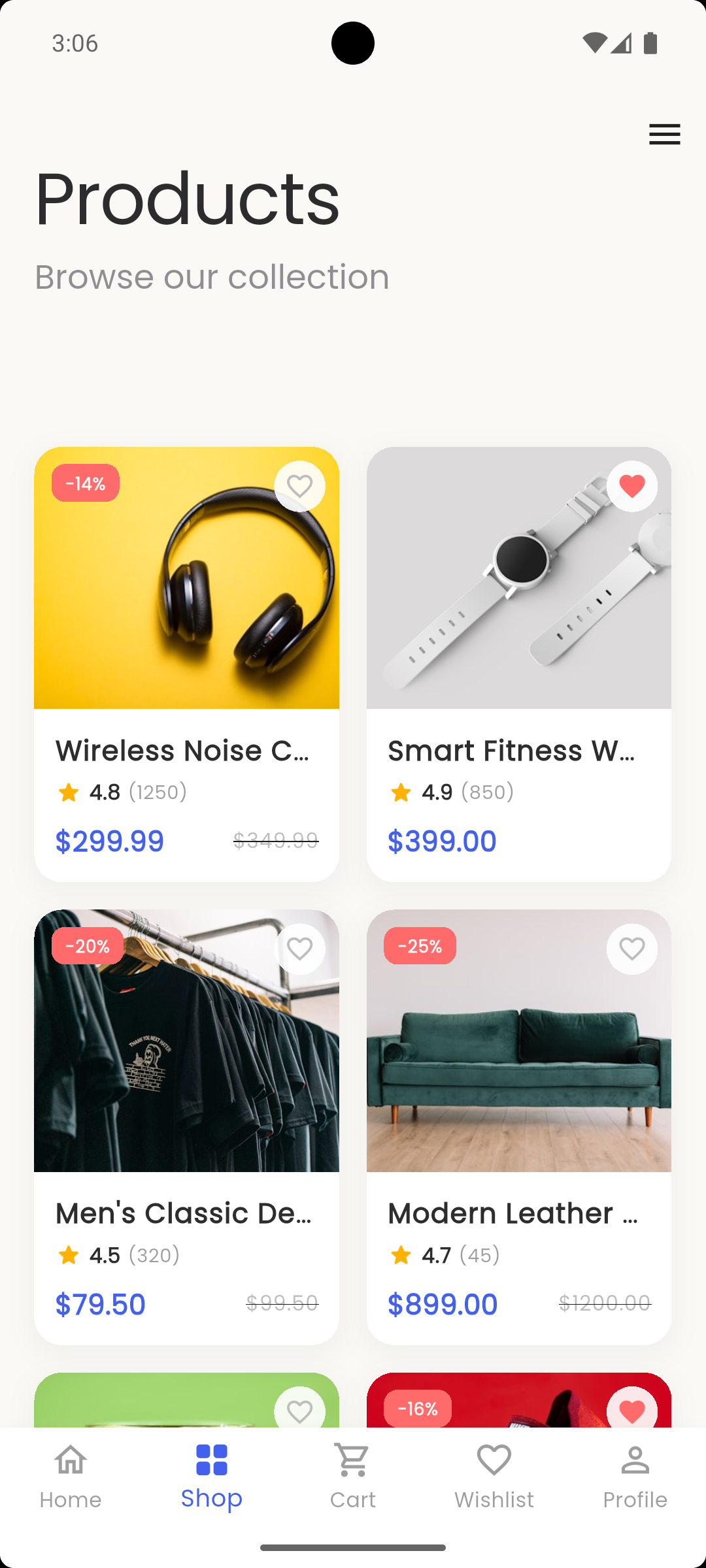The image size is (706, 1568).
Task: Switch to the Wishlist tab
Action: click(494, 1477)
